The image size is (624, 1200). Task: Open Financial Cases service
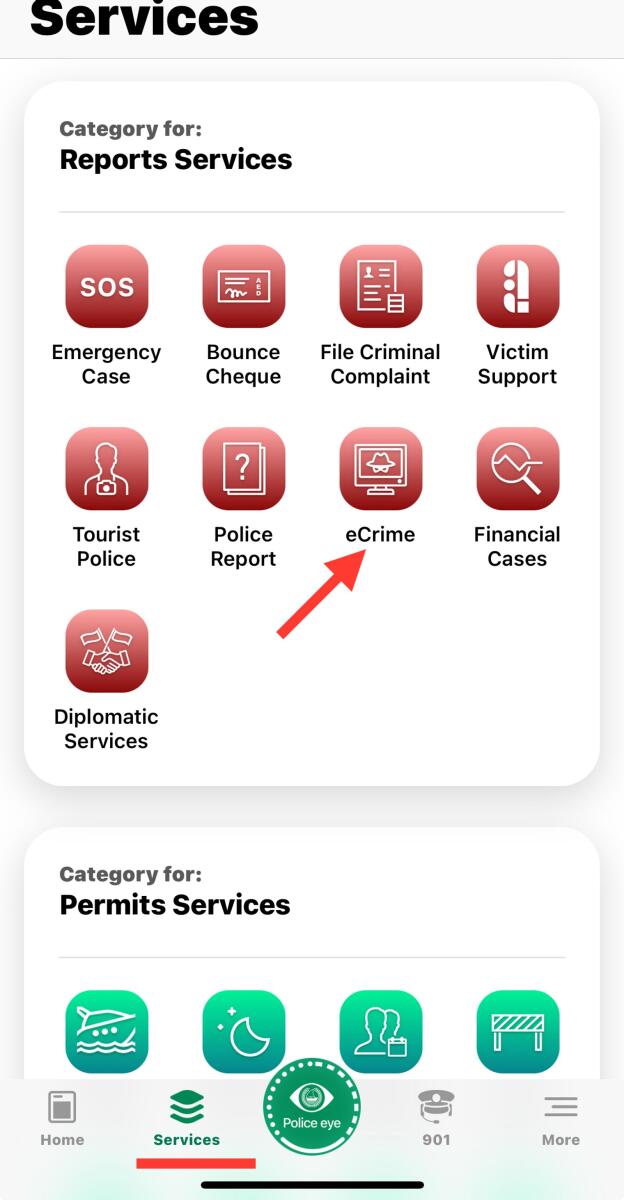click(x=517, y=469)
